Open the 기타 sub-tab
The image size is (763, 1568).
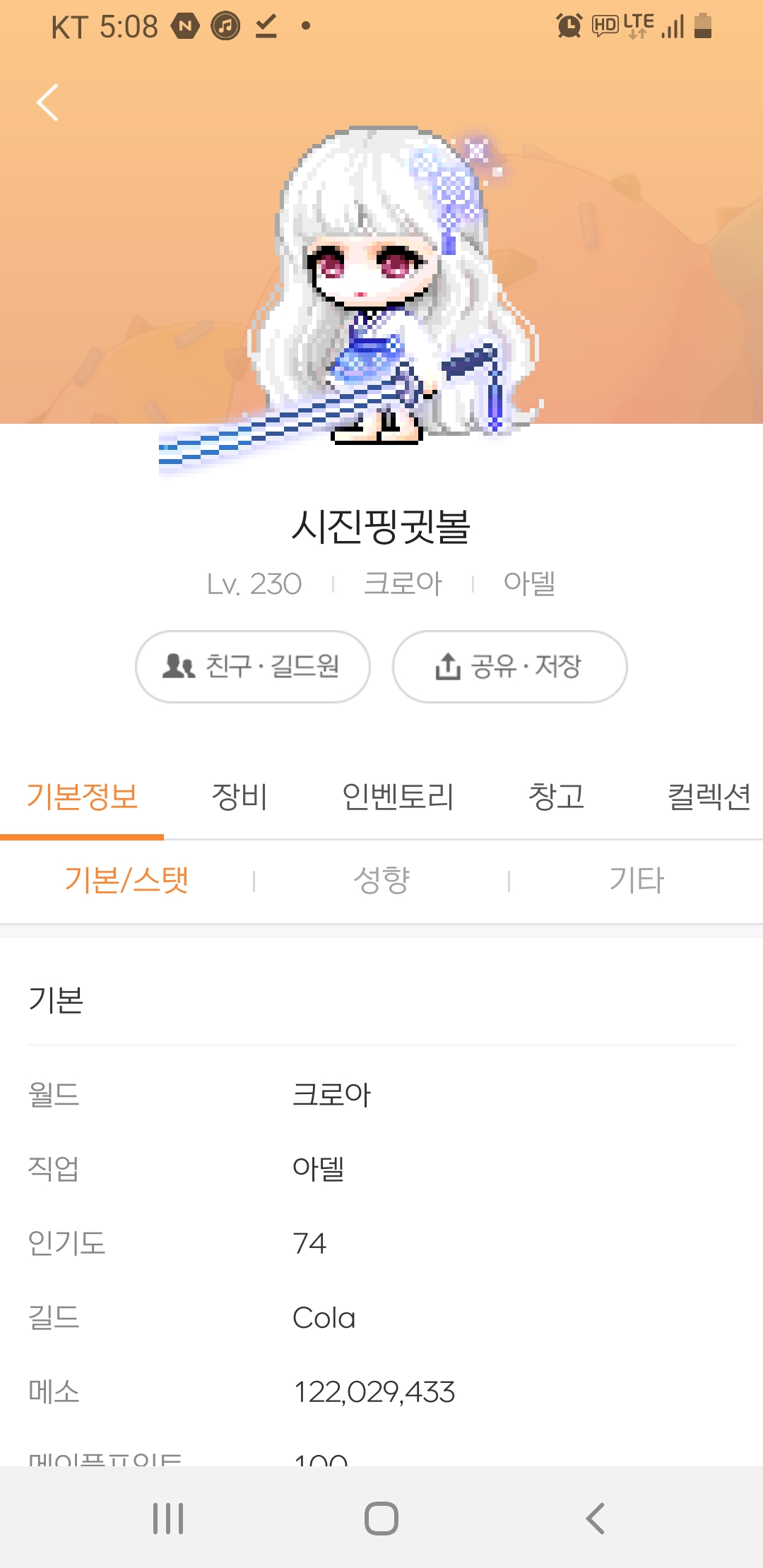(x=637, y=880)
